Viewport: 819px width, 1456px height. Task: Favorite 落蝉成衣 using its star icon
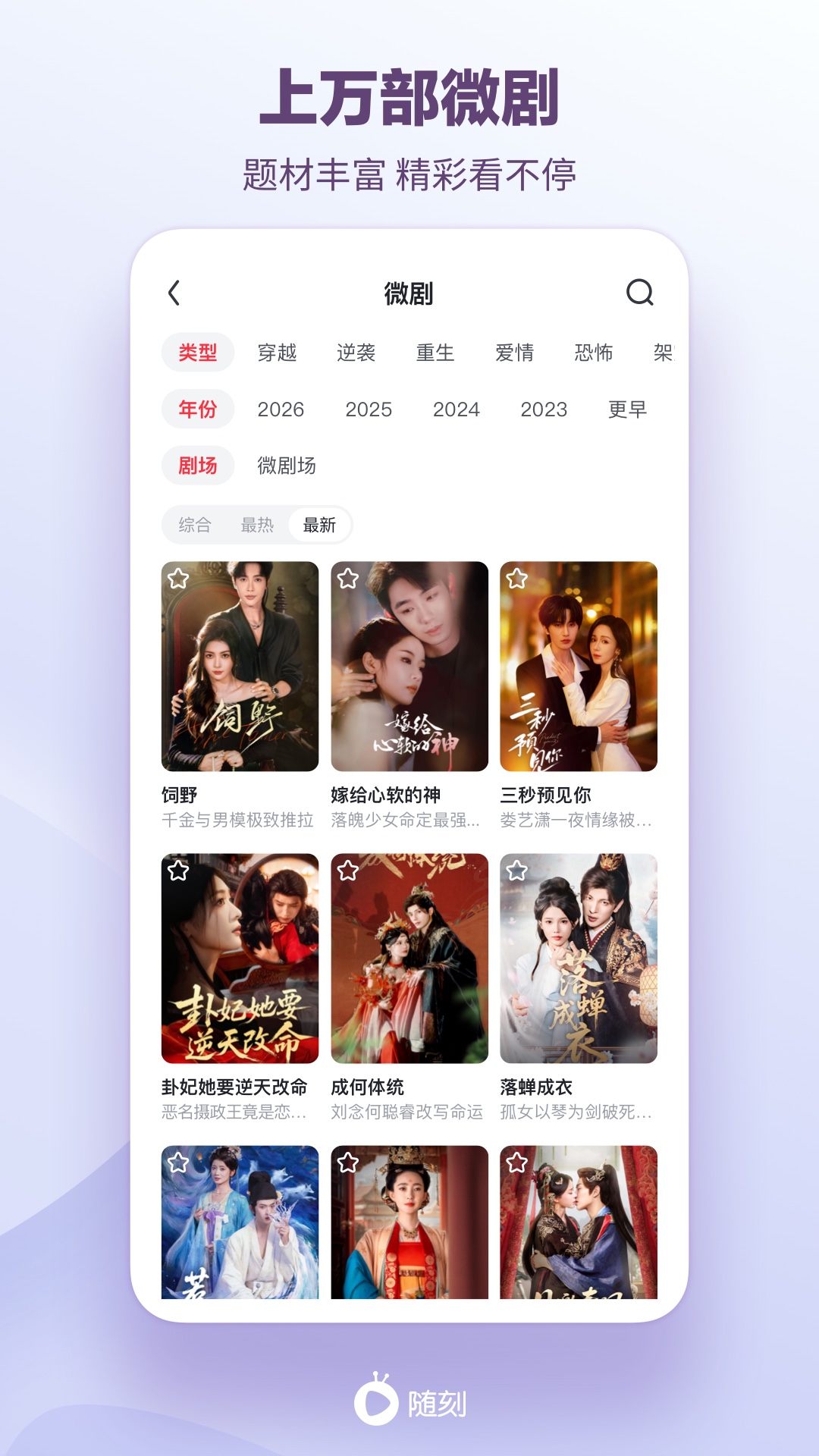point(516,874)
